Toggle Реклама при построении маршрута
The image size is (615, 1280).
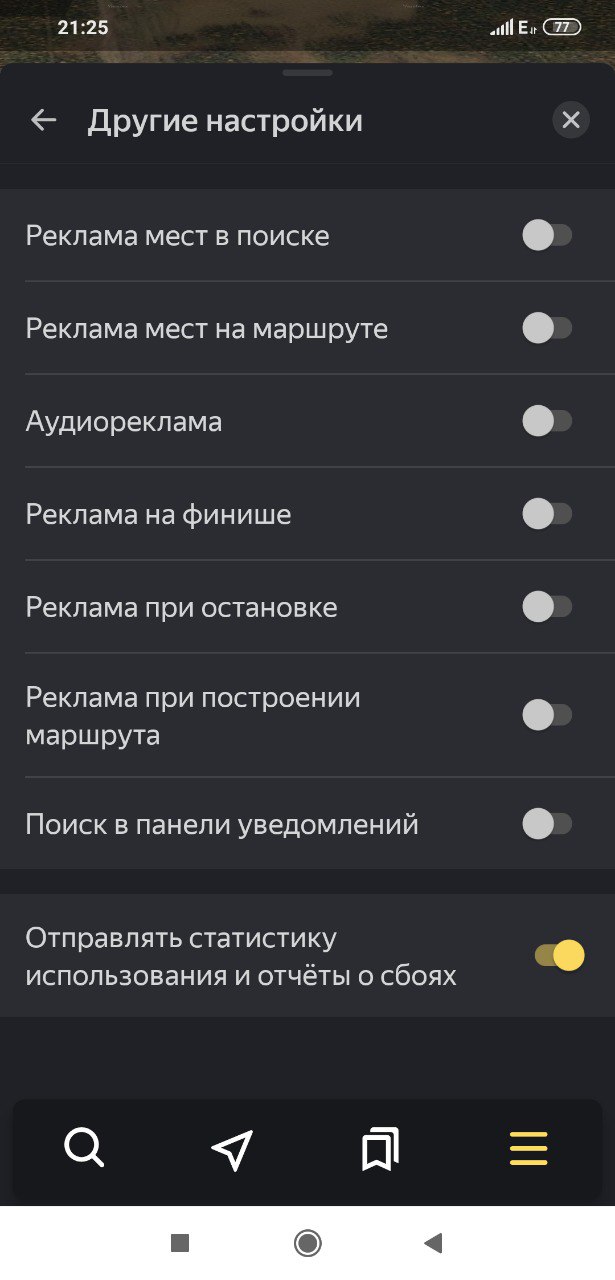tap(547, 715)
